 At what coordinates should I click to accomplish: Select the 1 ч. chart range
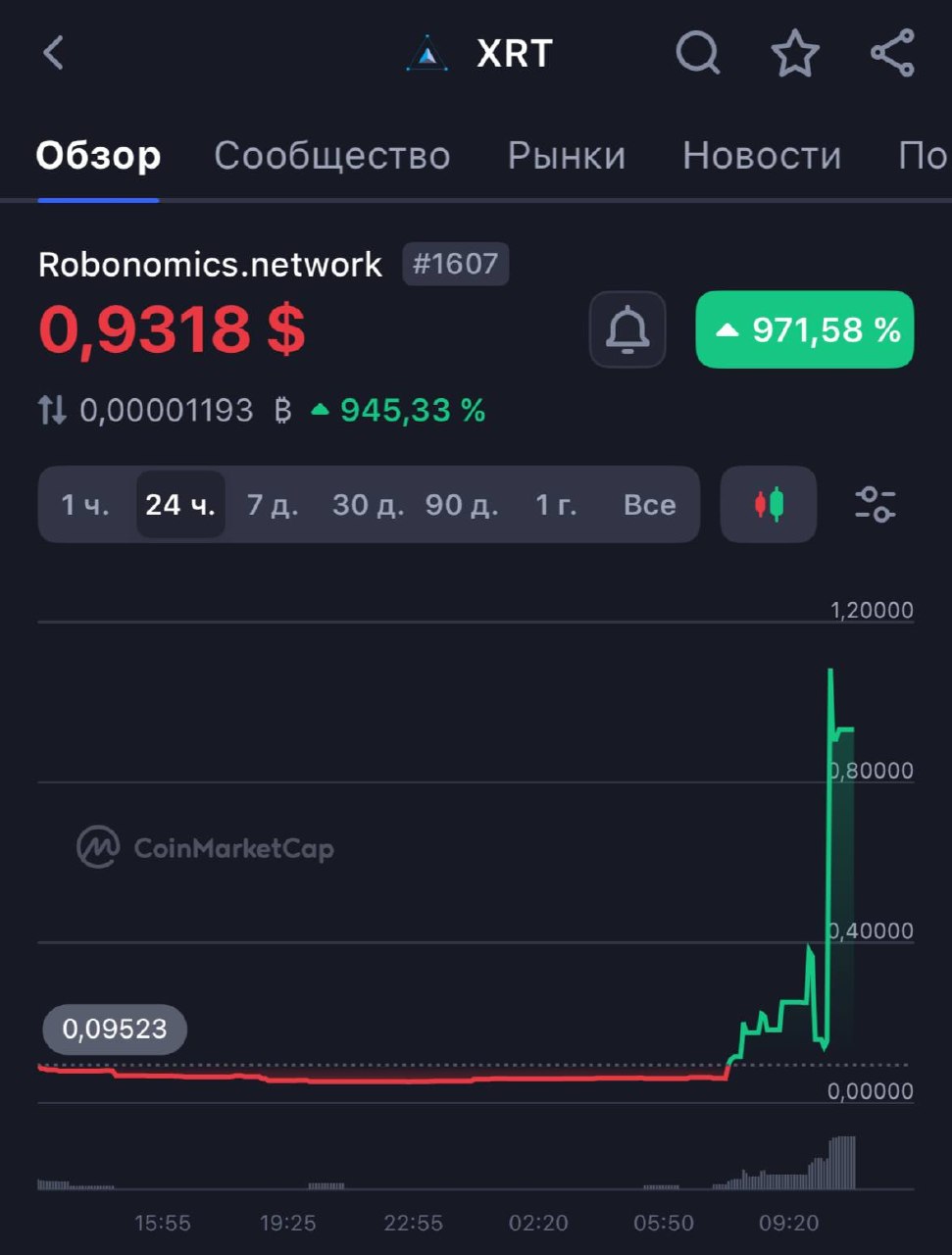pyautogui.click(x=85, y=505)
